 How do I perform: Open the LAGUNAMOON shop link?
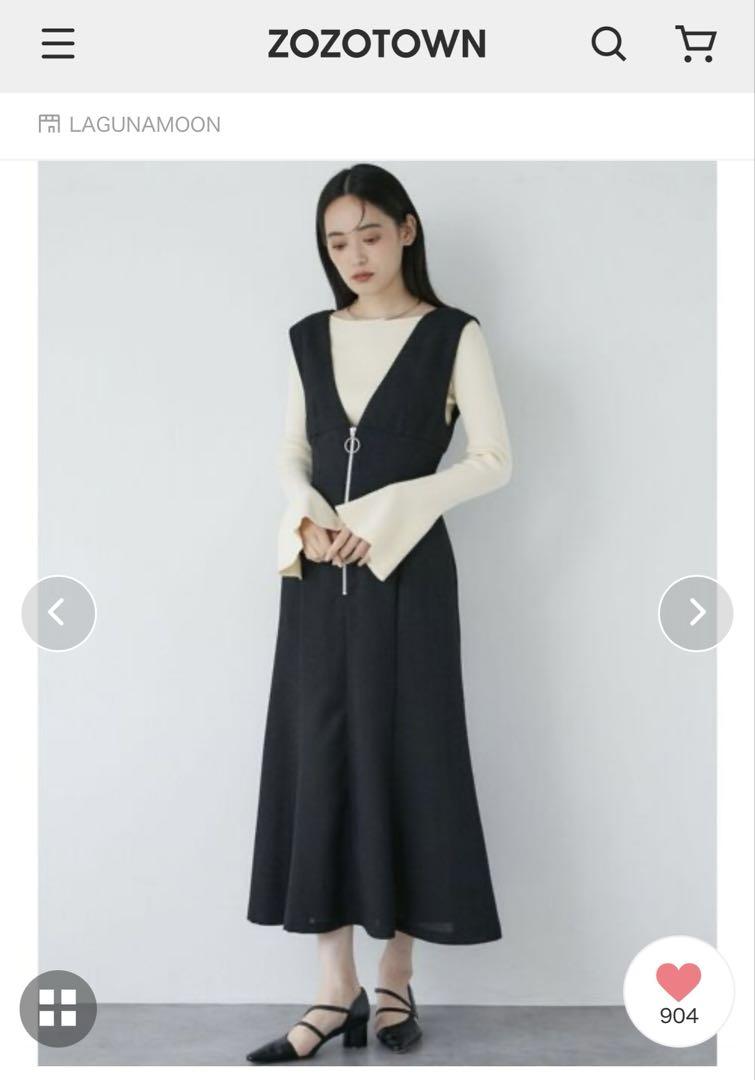(130, 124)
